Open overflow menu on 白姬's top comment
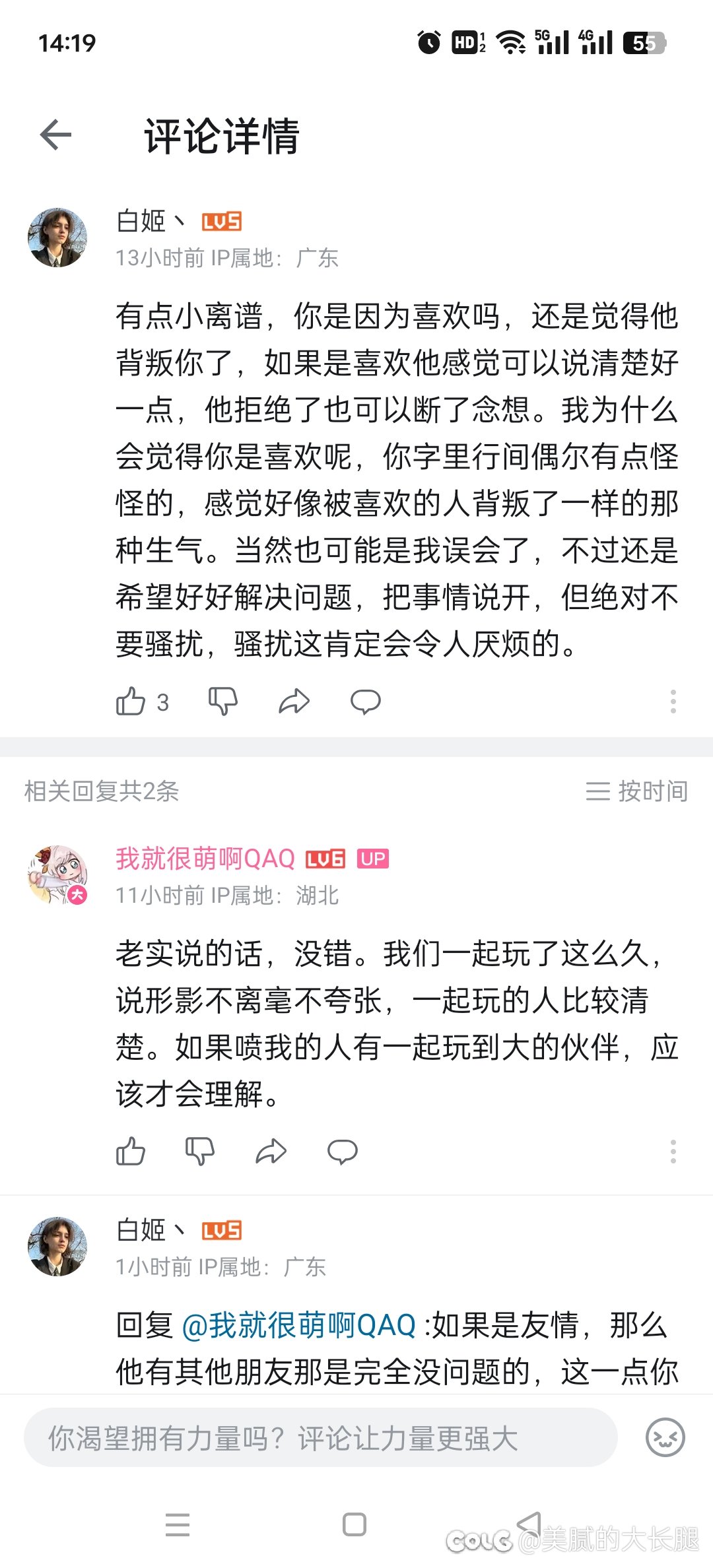713x1568 pixels. point(673,702)
